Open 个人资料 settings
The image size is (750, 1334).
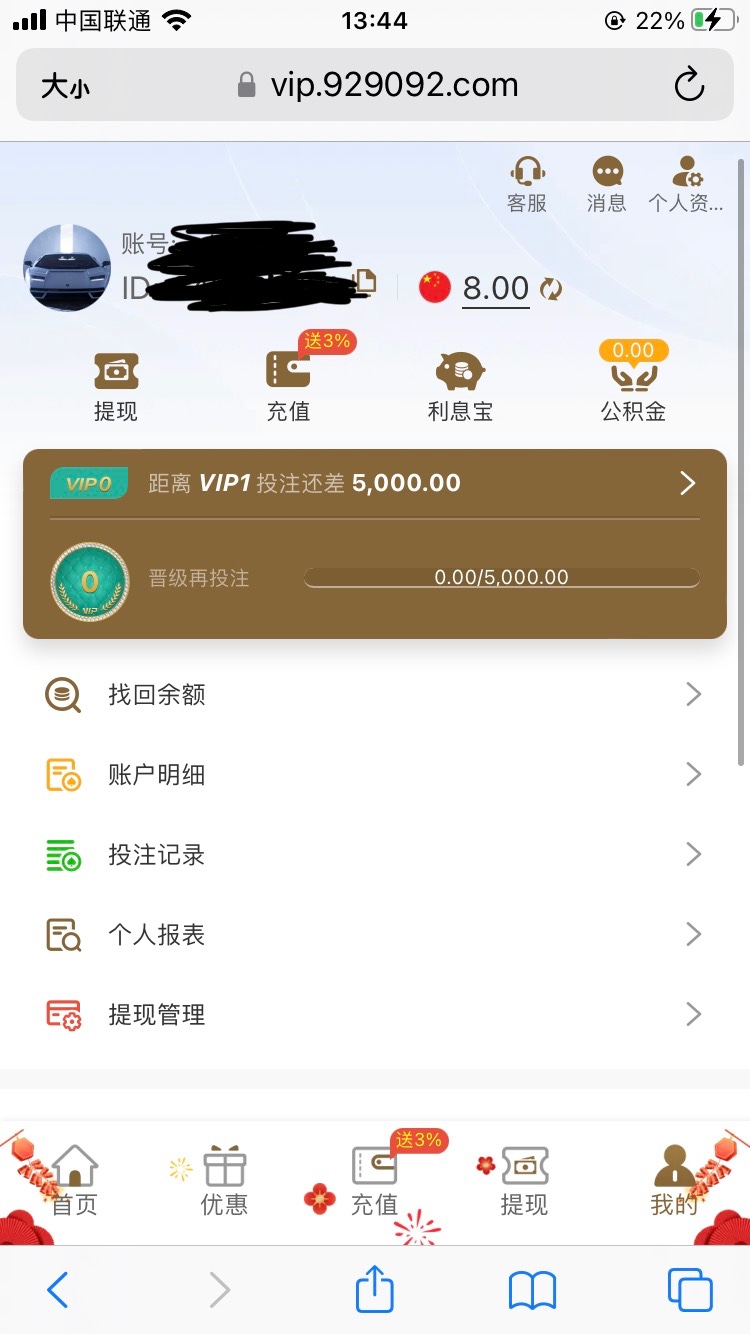686,184
